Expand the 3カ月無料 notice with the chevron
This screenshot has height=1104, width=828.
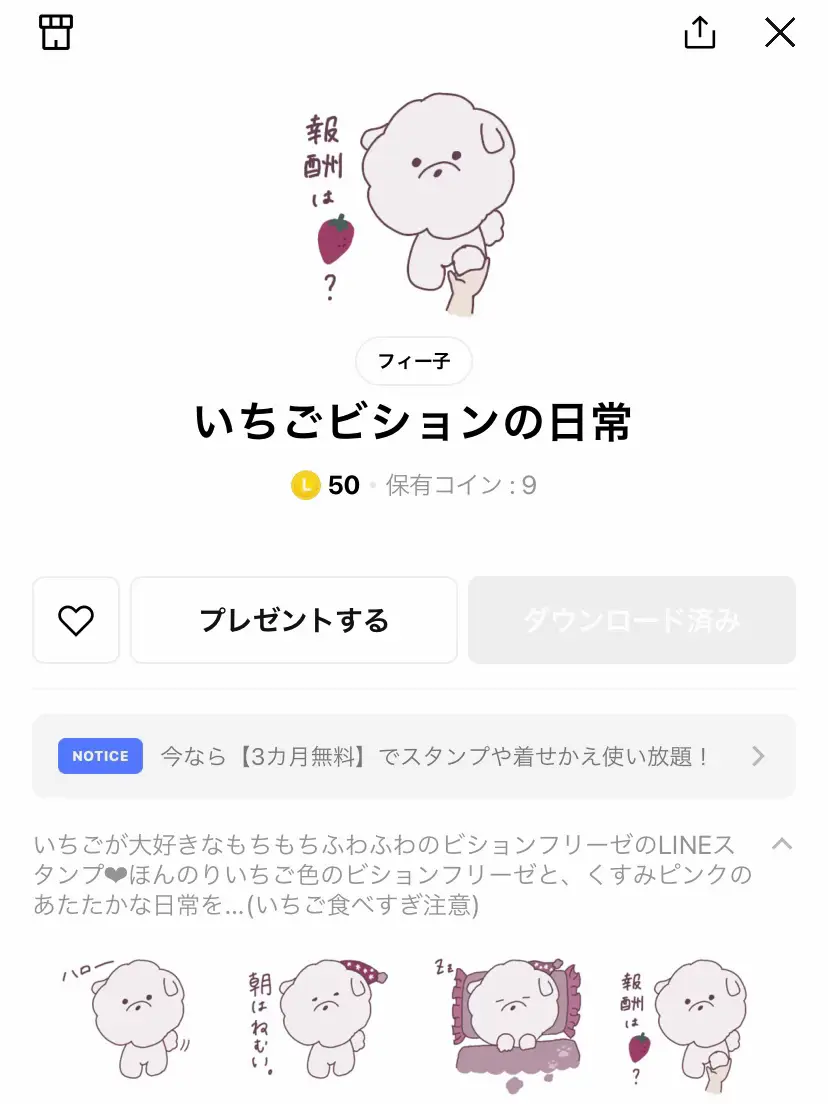[x=758, y=756]
